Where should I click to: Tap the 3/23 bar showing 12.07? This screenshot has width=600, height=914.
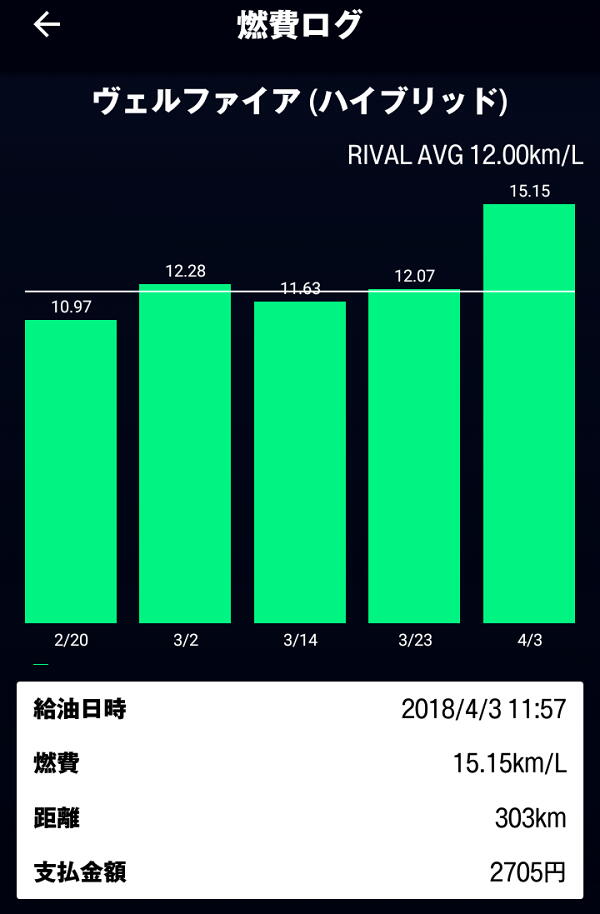pyautogui.click(x=414, y=456)
